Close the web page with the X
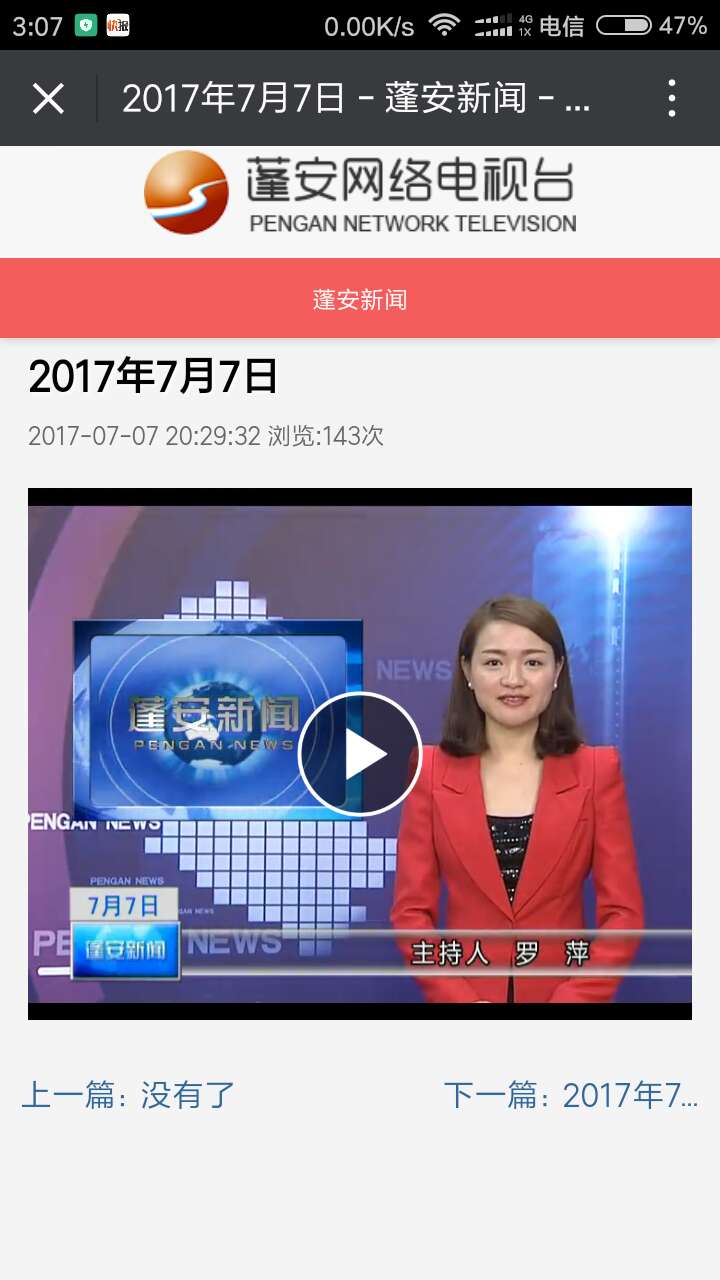 click(48, 99)
